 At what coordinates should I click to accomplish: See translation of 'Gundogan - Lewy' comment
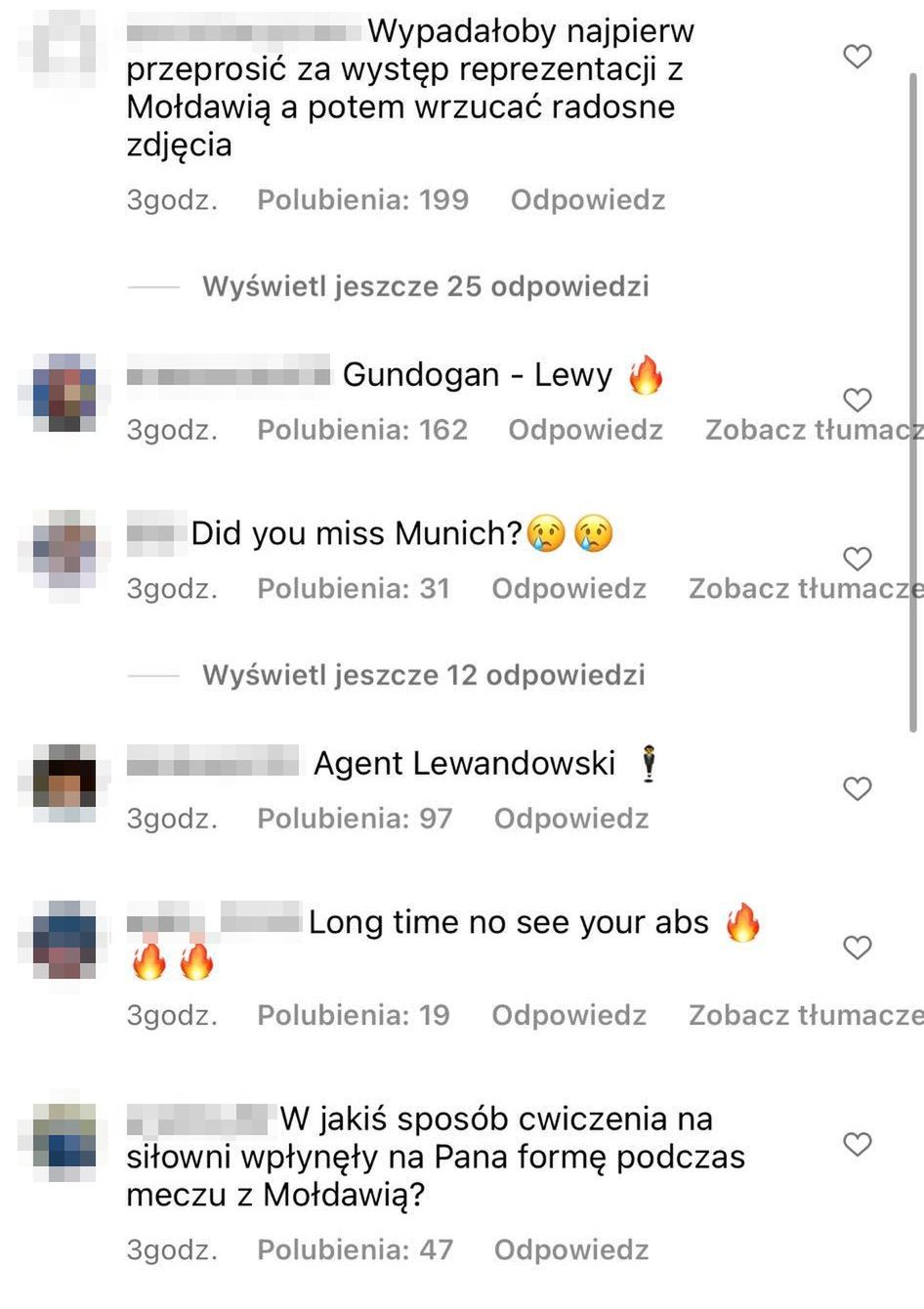tap(813, 430)
